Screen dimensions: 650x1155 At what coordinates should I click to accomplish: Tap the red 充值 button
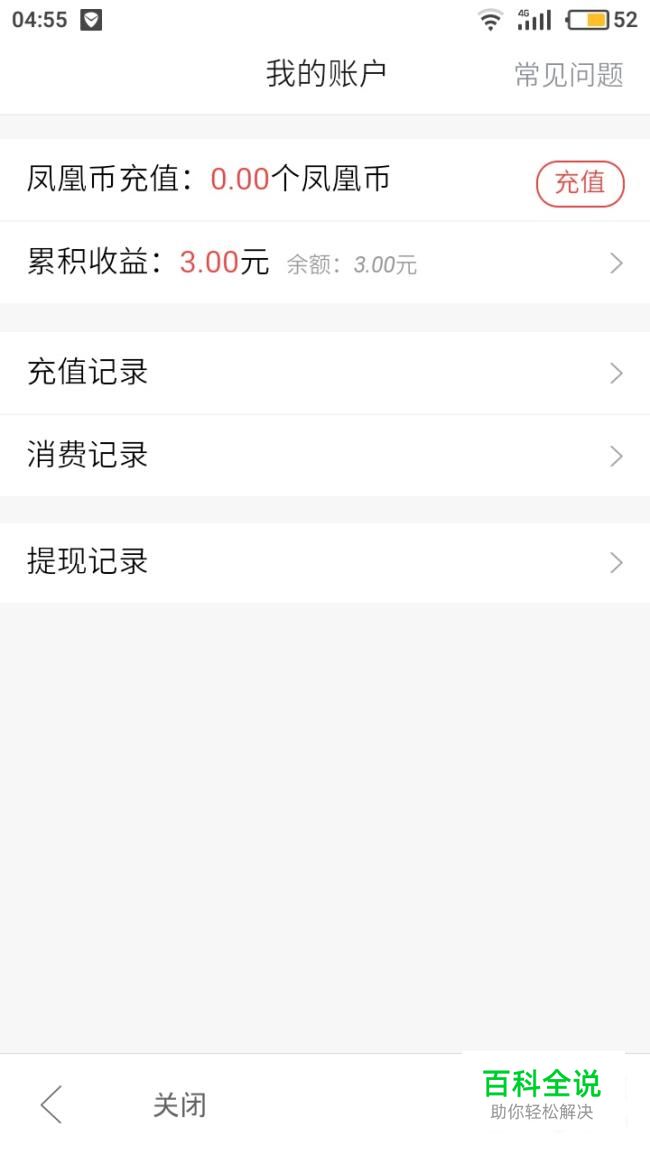(x=580, y=183)
